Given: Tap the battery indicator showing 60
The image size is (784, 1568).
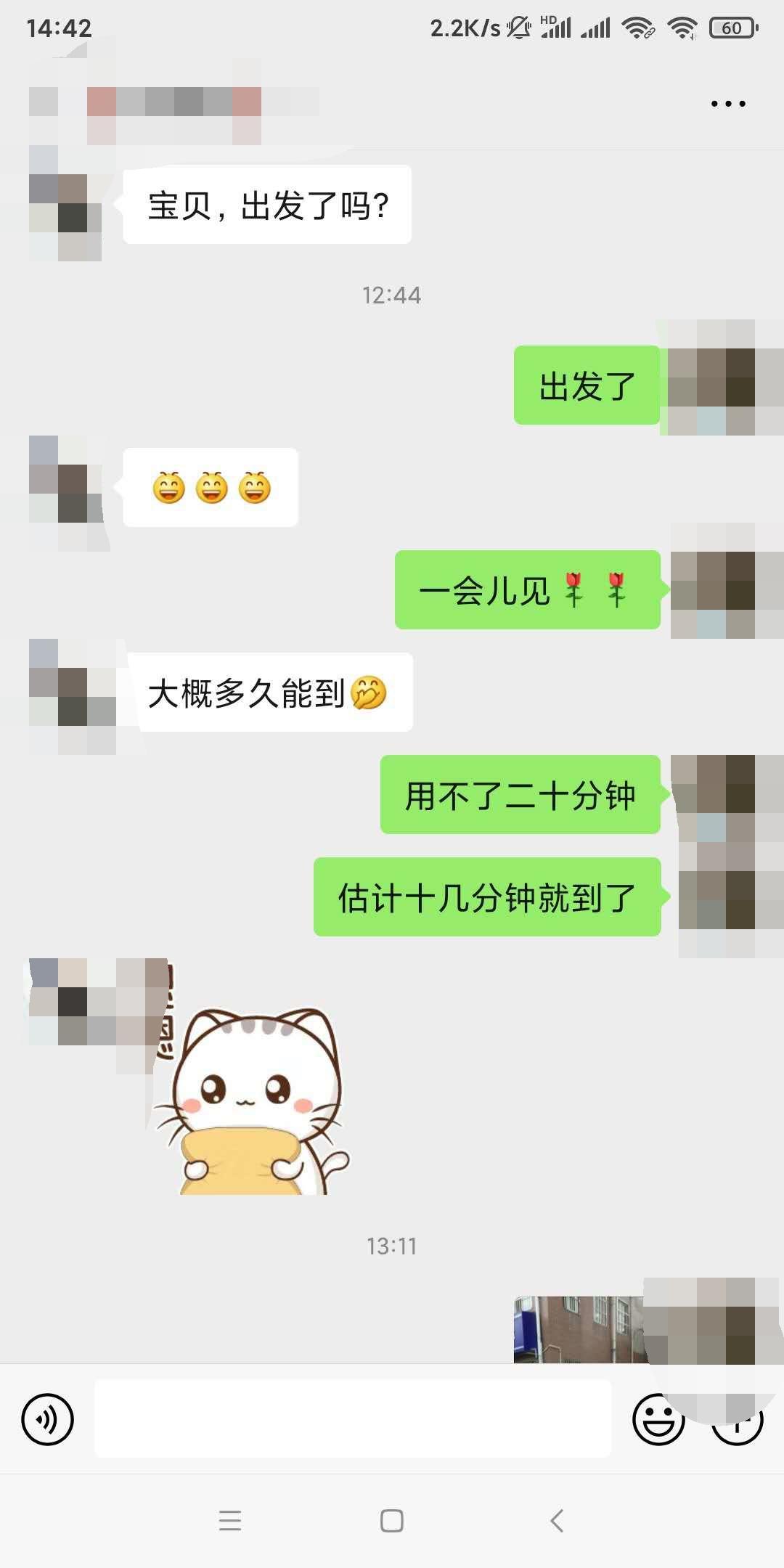Looking at the screenshot, I should pyautogui.click(x=731, y=28).
